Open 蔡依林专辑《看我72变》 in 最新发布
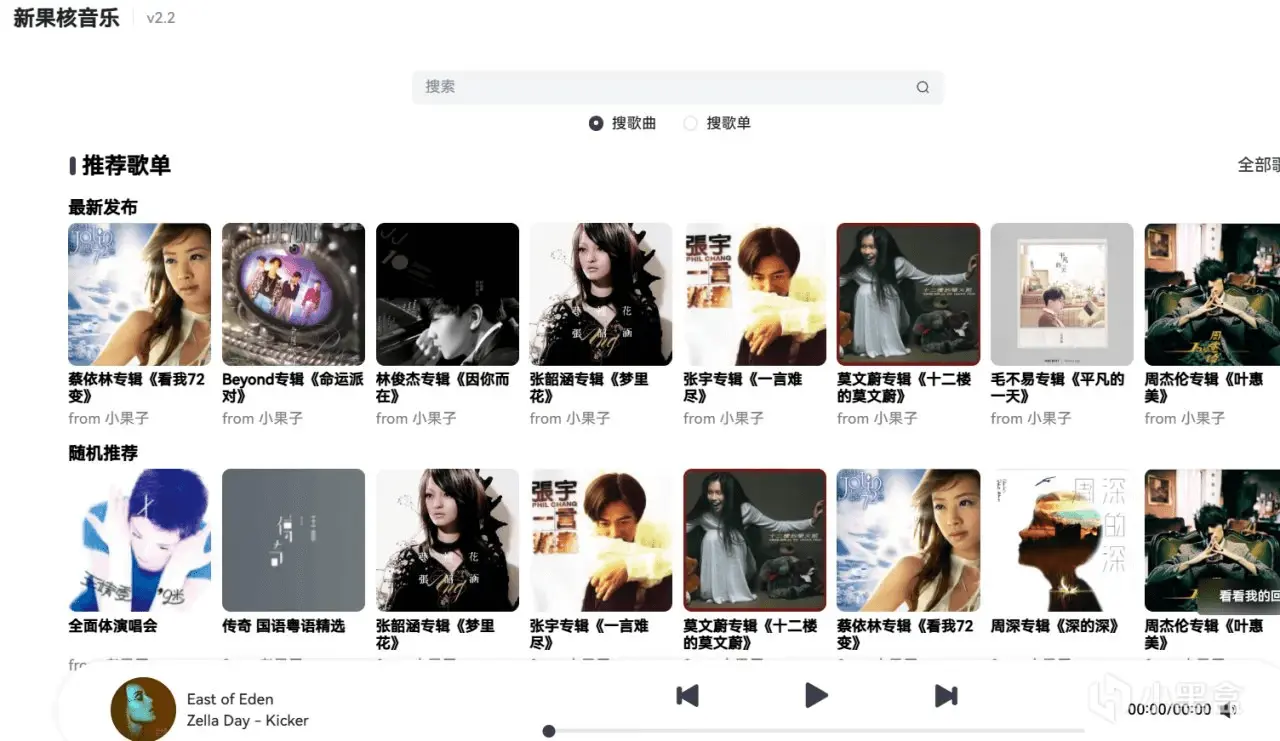The width and height of the screenshot is (1280, 741). pos(139,294)
